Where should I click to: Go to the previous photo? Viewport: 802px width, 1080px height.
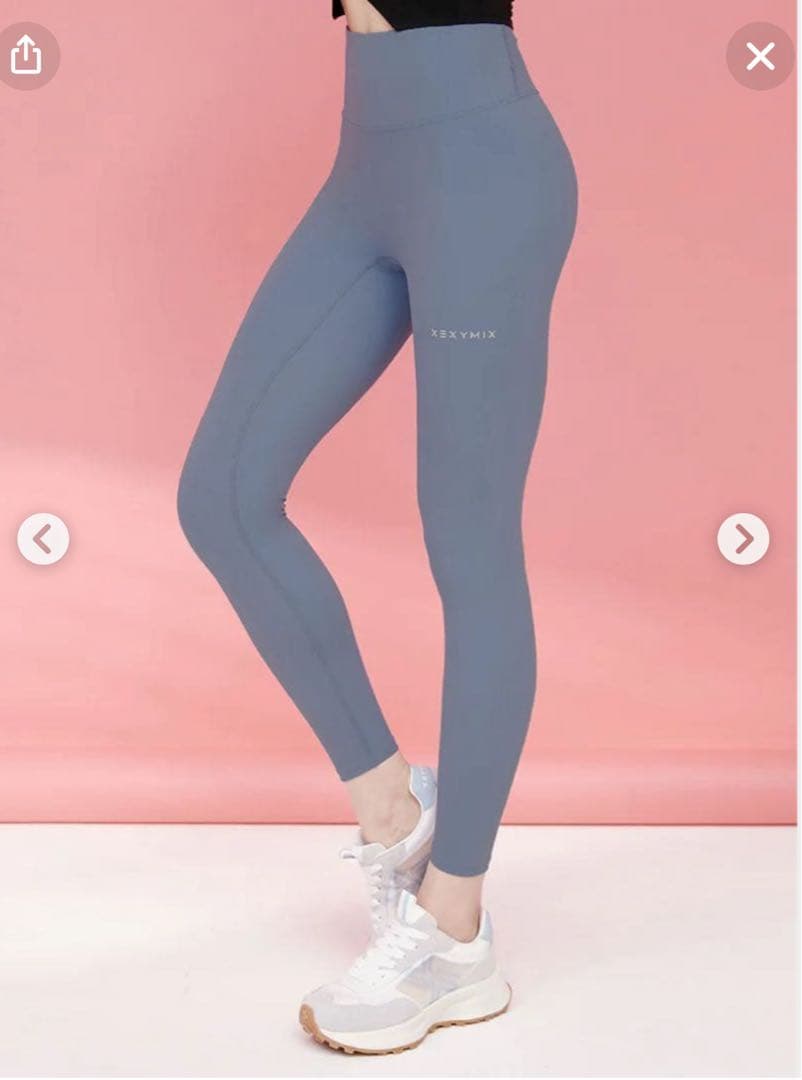pyautogui.click(x=43, y=539)
